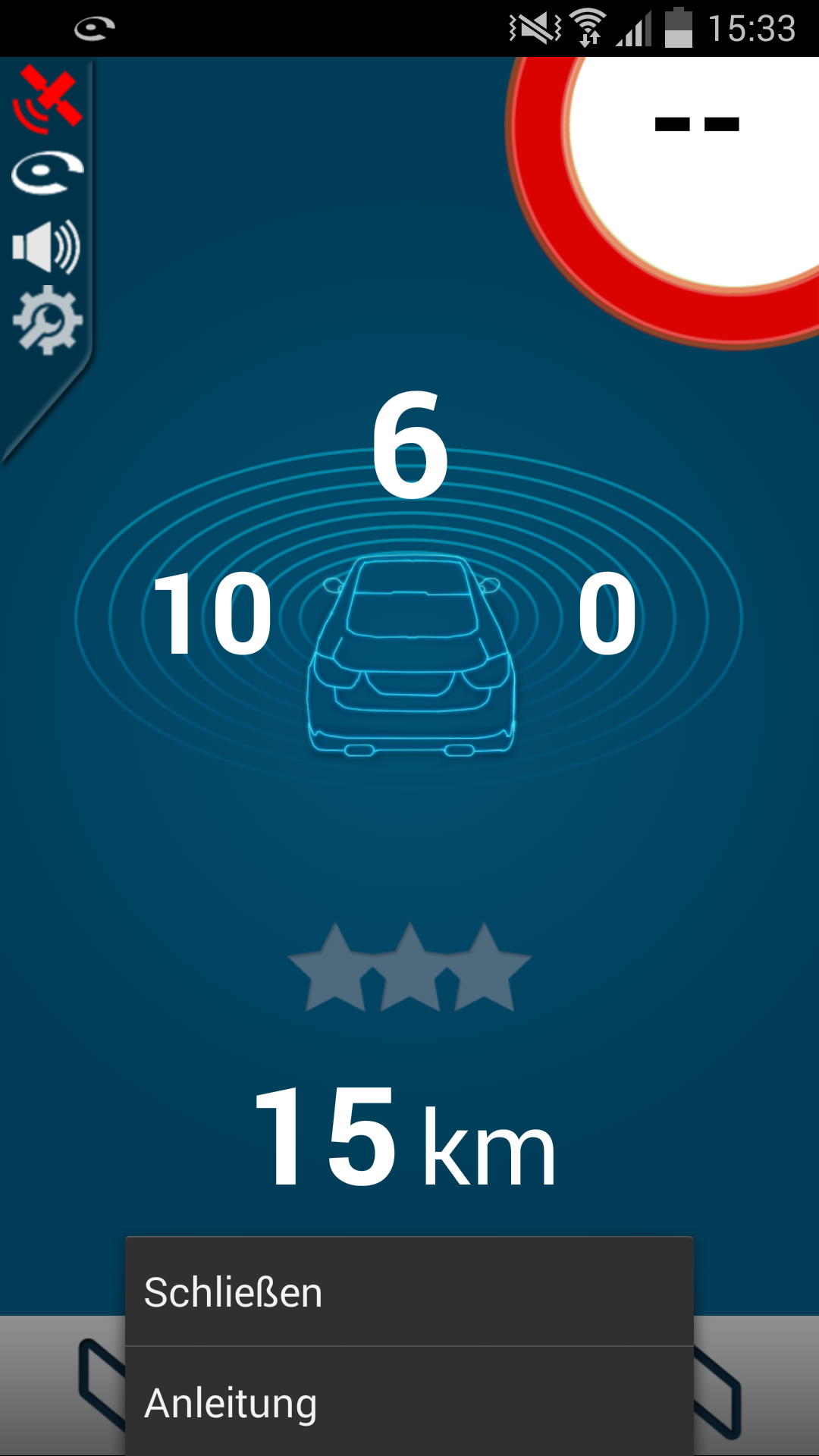The width and height of the screenshot is (819, 1456).
Task: Tap the white swirl logo icon in sidebar
Action: point(47,173)
